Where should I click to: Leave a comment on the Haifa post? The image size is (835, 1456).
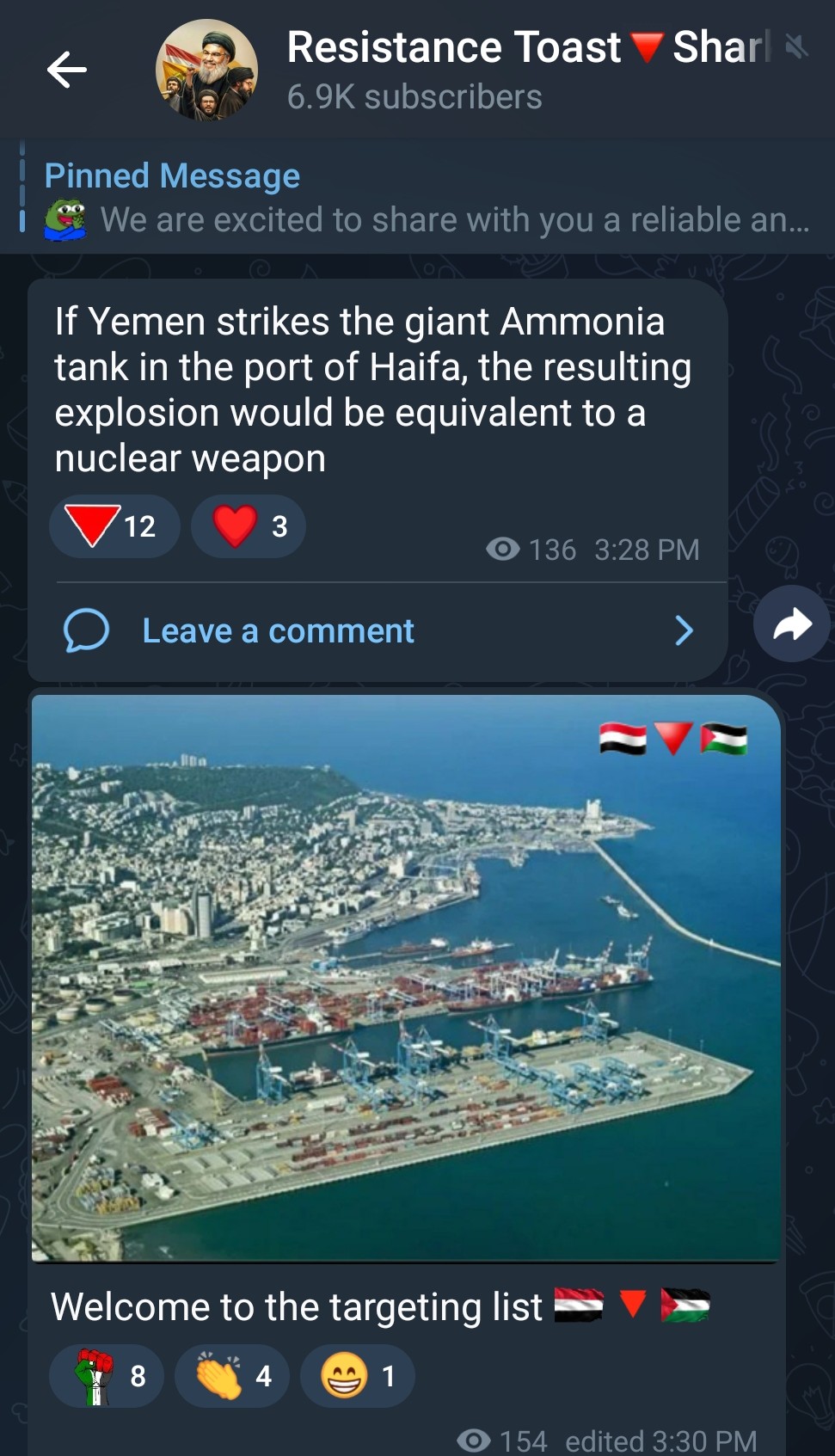coord(378,631)
